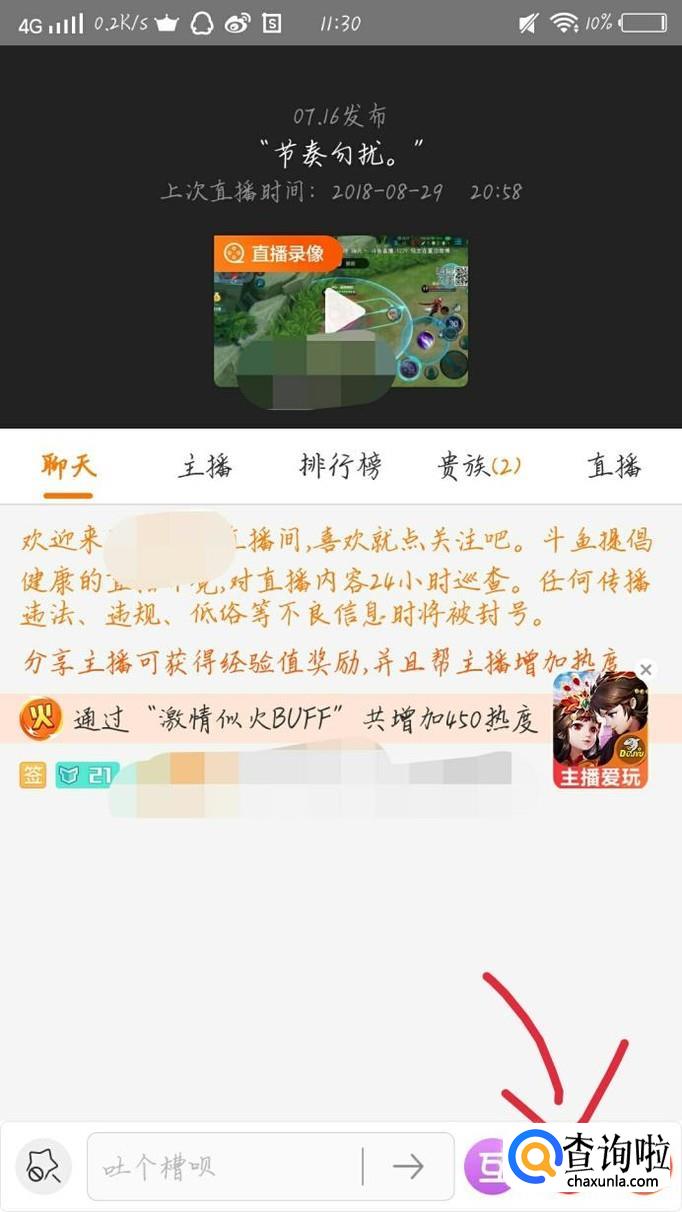Open the 主播爱玩 game banner
Viewport: 682px width, 1212px height.
tap(600, 735)
